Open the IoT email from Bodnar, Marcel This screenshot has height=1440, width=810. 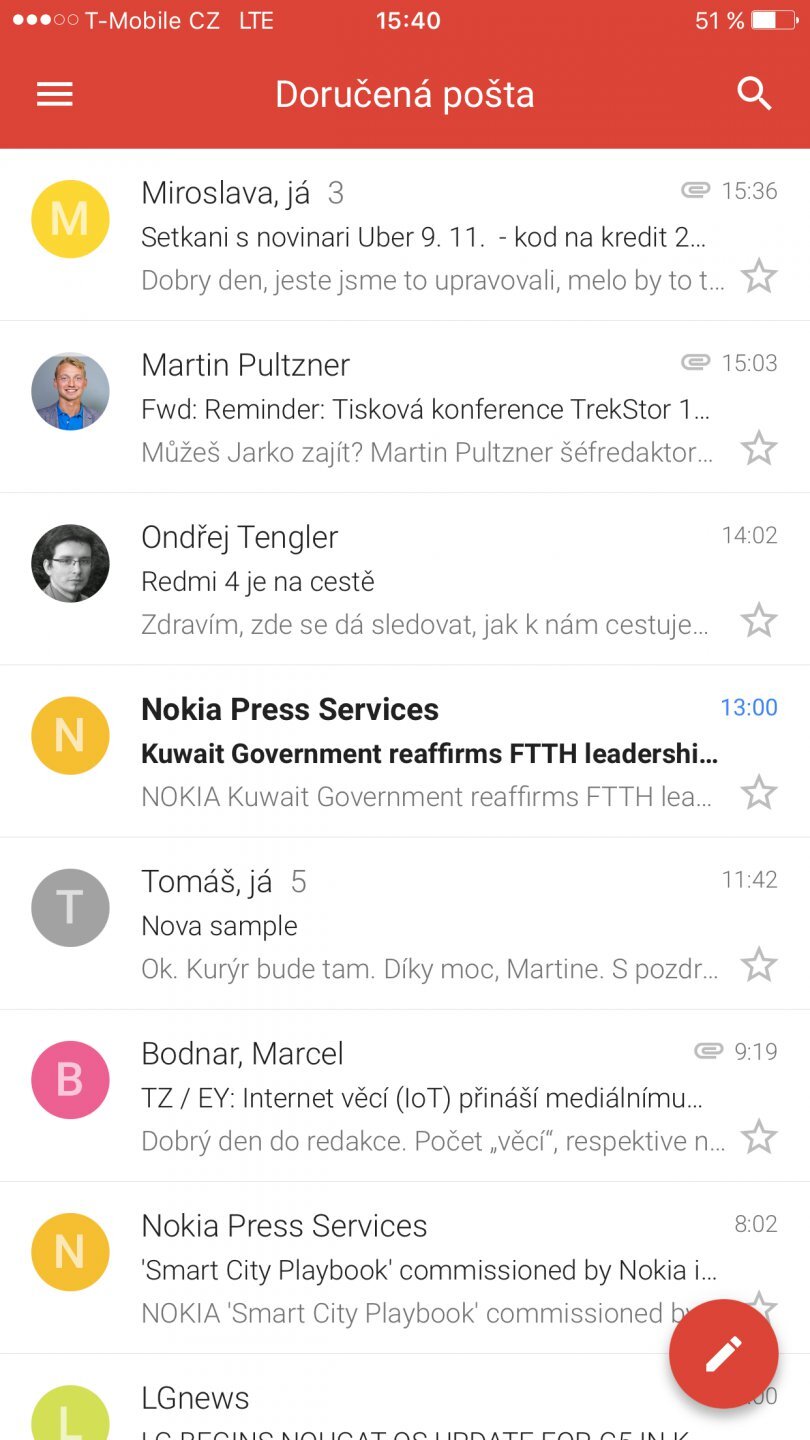point(400,1096)
